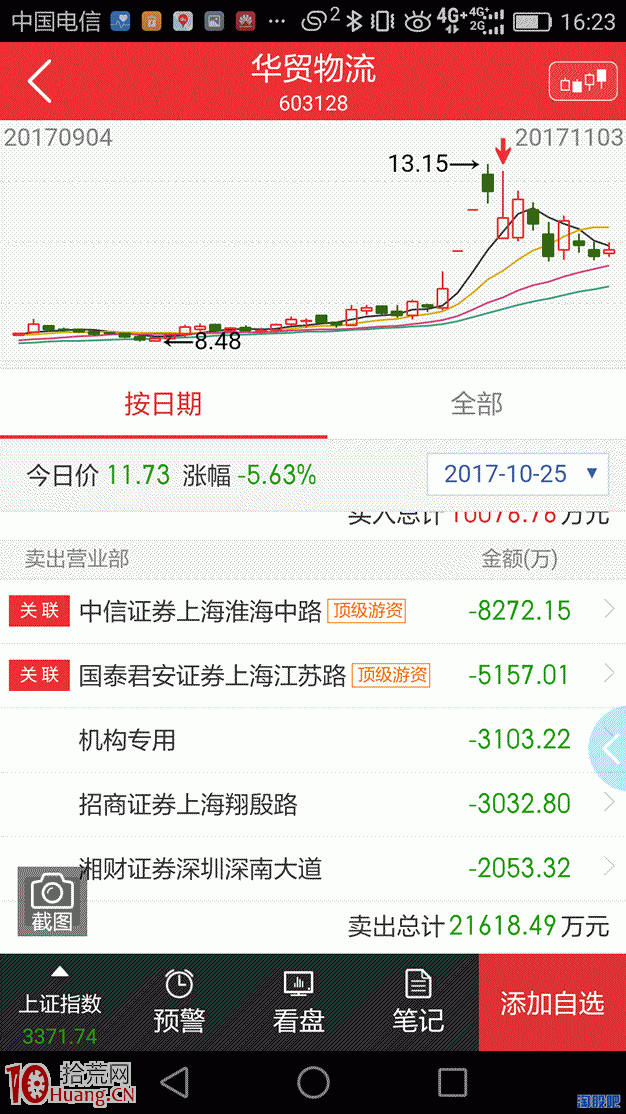Tap 添加自选 to add to watchlist
626x1114 pixels.
pyautogui.click(x=552, y=1002)
